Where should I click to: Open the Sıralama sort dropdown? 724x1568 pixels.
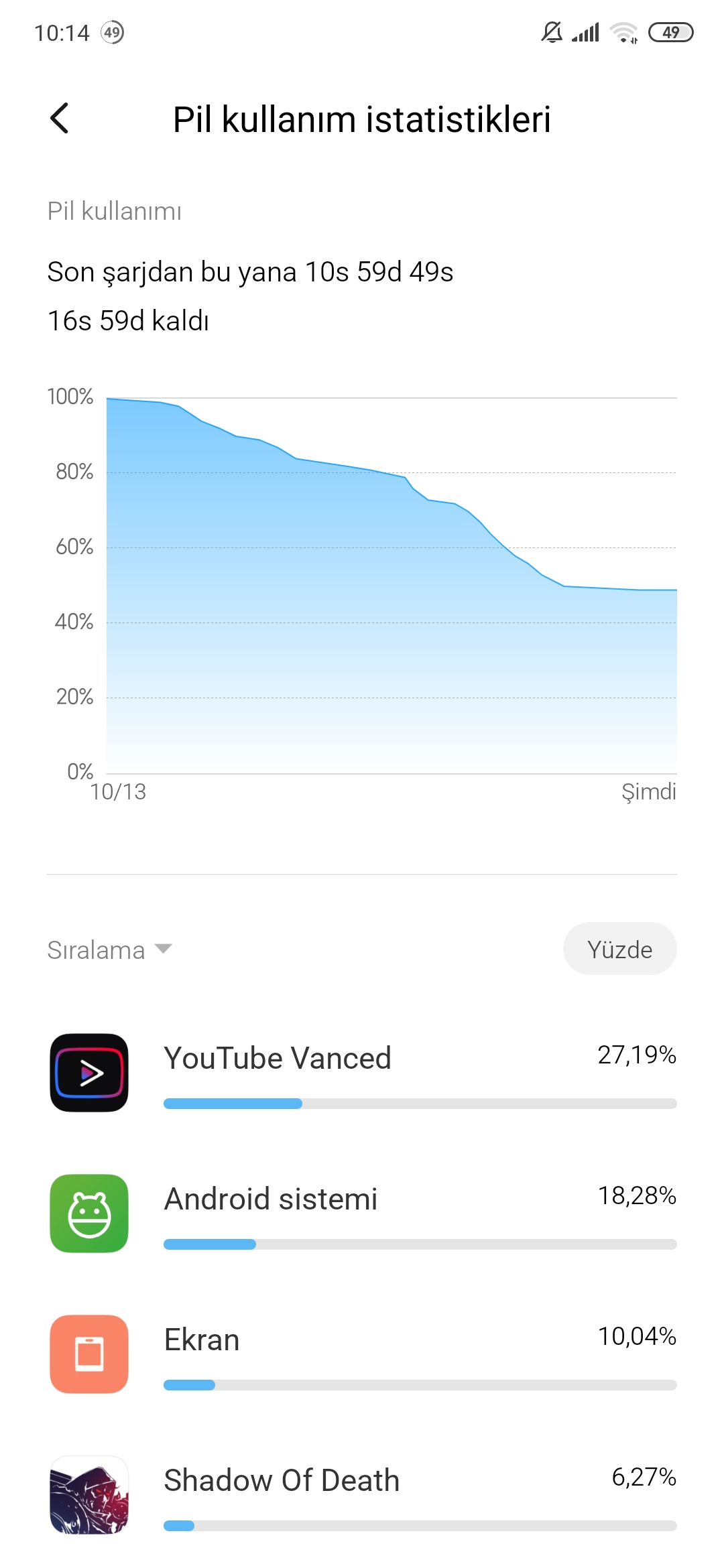click(110, 950)
